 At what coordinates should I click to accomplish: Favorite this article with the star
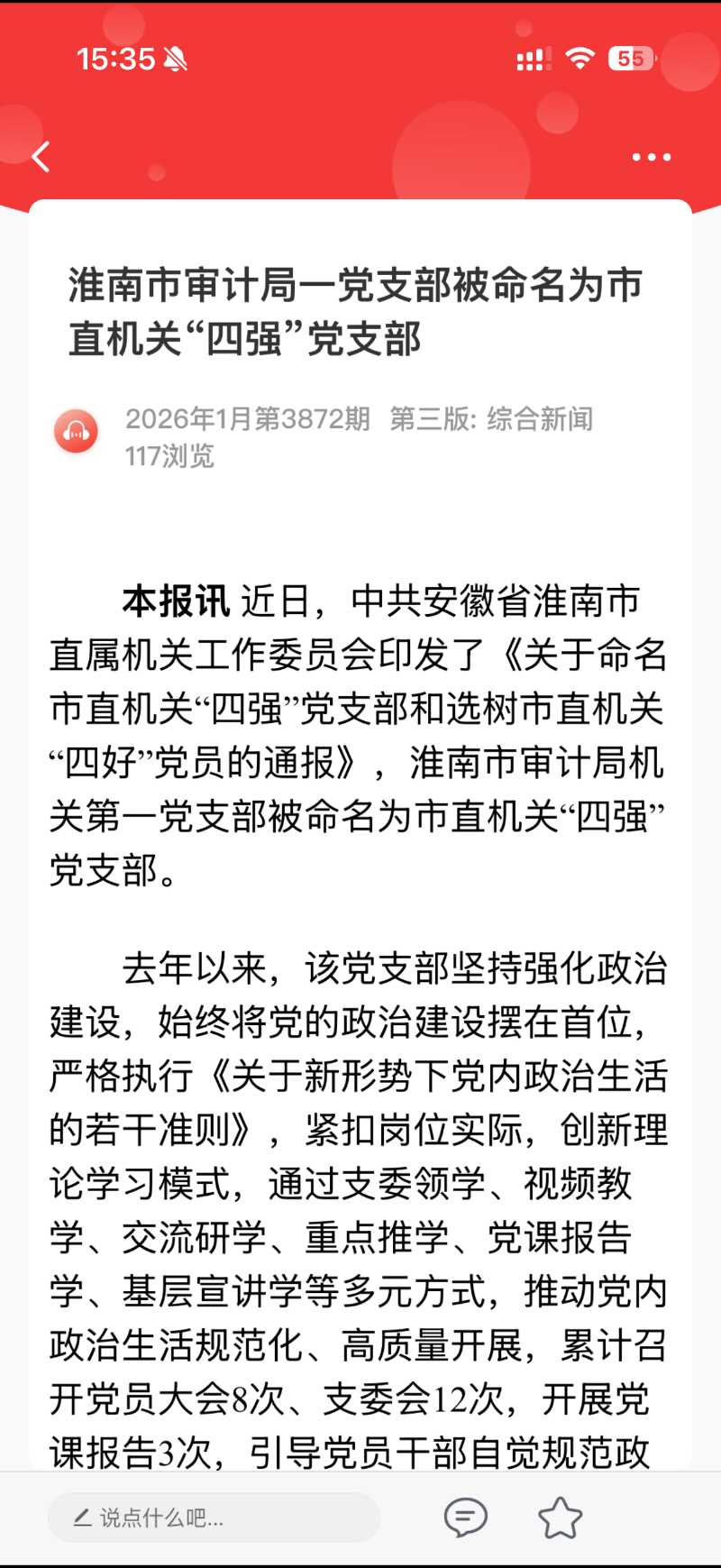tap(560, 1518)
